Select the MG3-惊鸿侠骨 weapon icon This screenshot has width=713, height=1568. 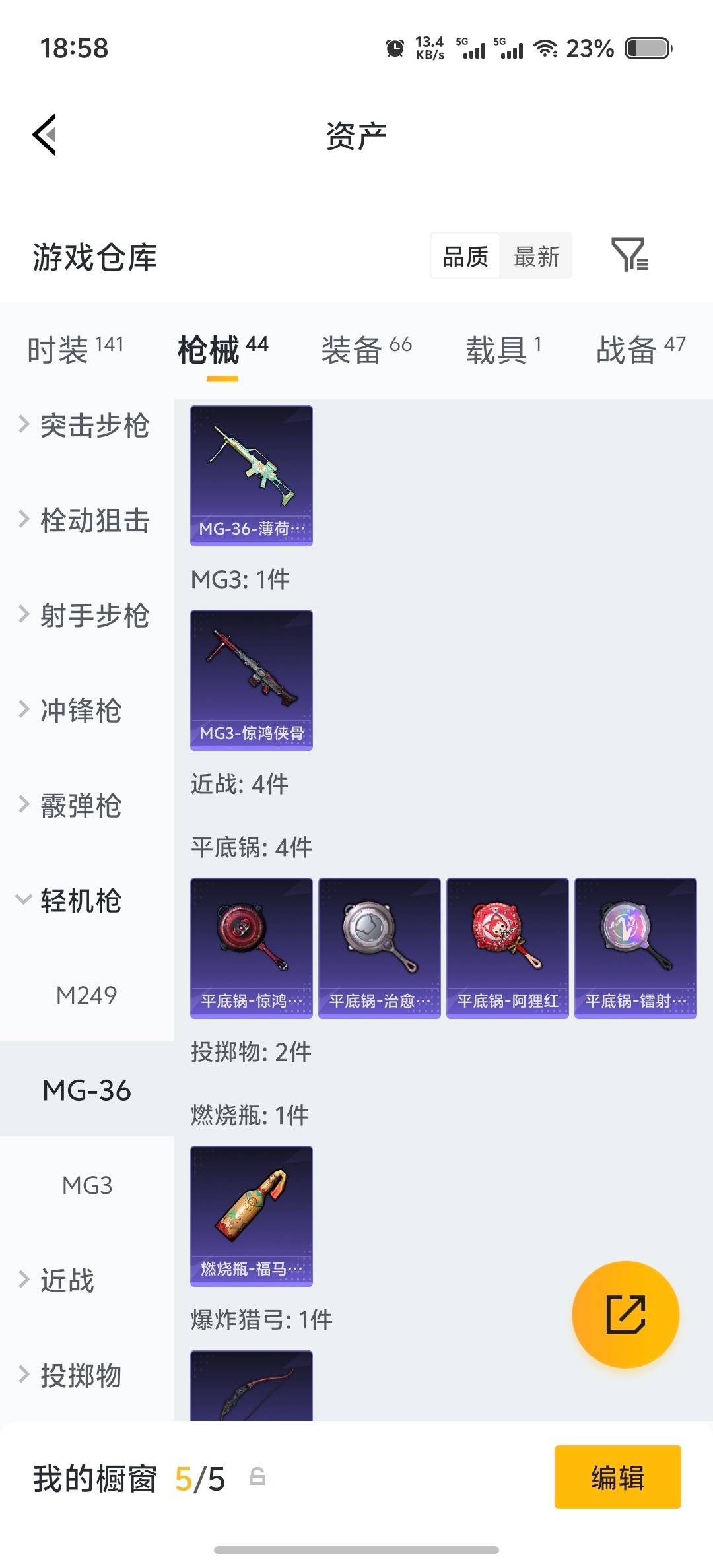click(x=250, y=680)
